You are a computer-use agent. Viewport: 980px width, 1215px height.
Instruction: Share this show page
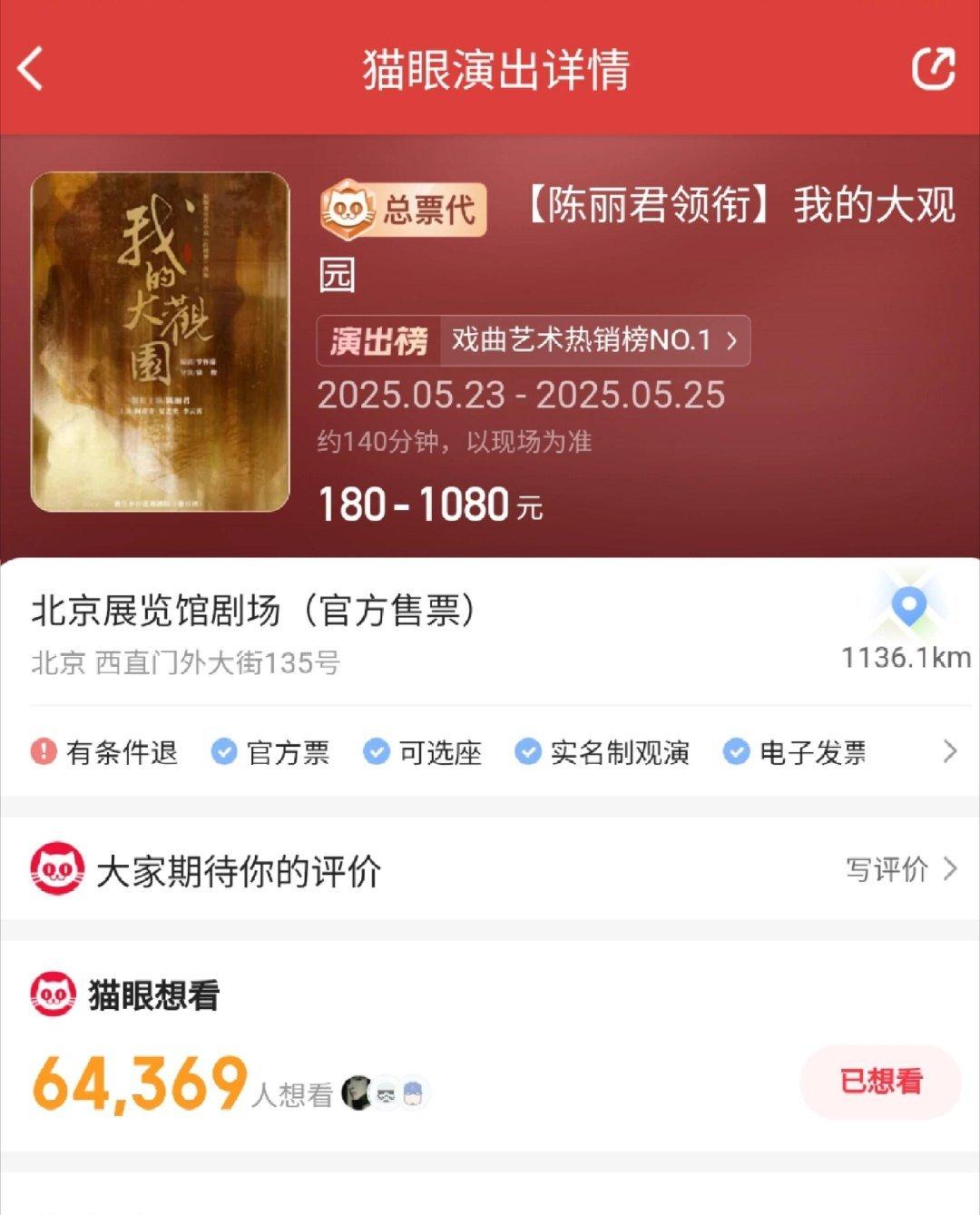point(933,69)
